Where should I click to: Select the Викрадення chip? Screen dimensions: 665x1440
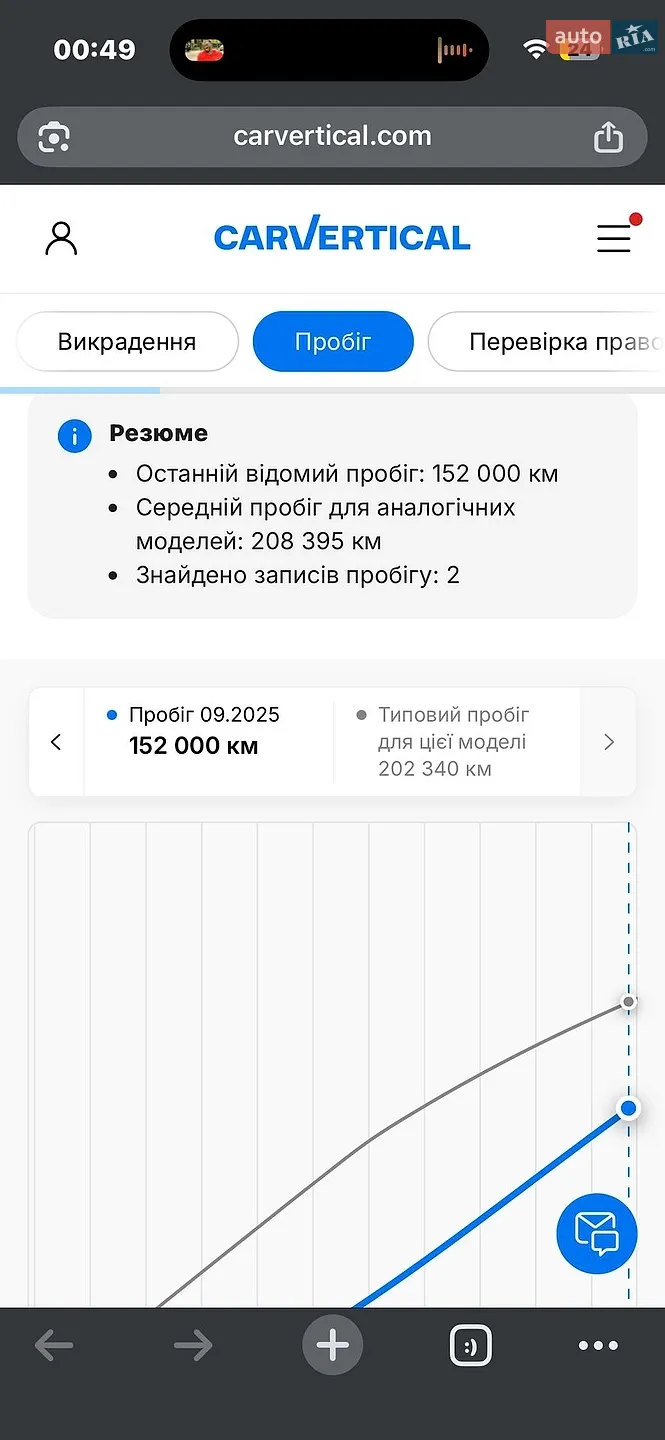coord(127,342)
